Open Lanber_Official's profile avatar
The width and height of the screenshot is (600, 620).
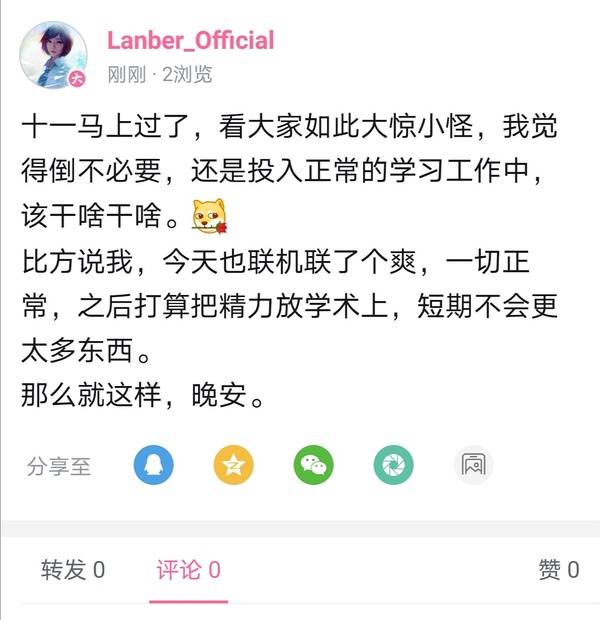click(53, 54)
